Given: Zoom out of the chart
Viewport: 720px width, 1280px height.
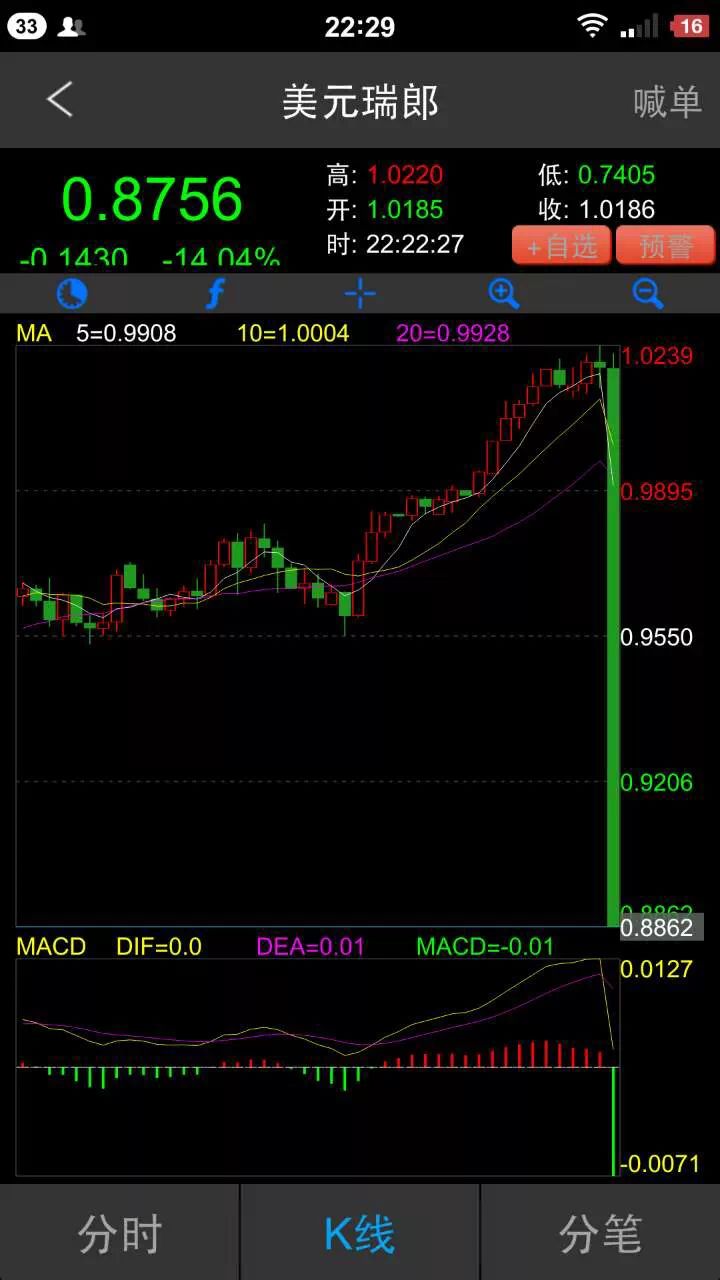Looking at the screenshot, I should [x=648, y=293].
